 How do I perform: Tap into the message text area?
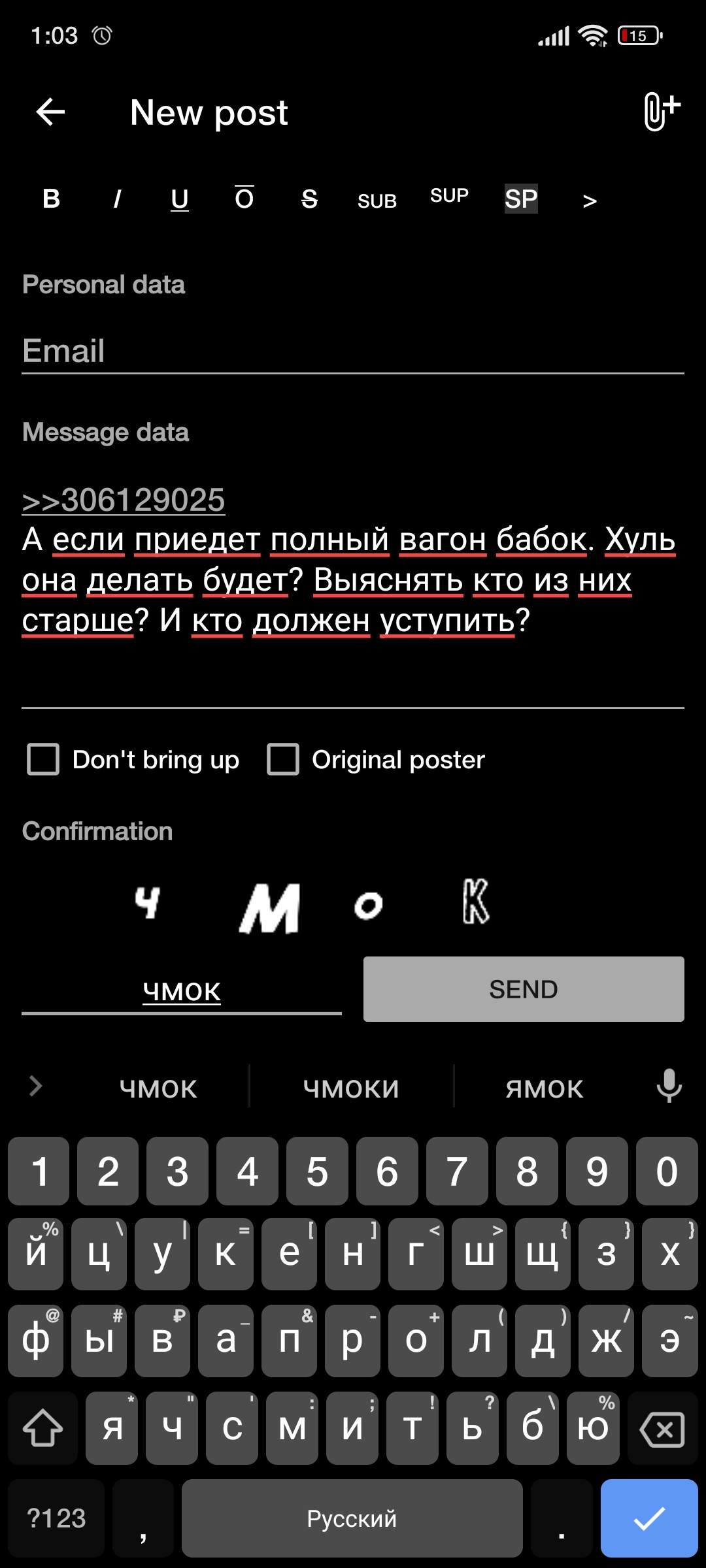353,588
